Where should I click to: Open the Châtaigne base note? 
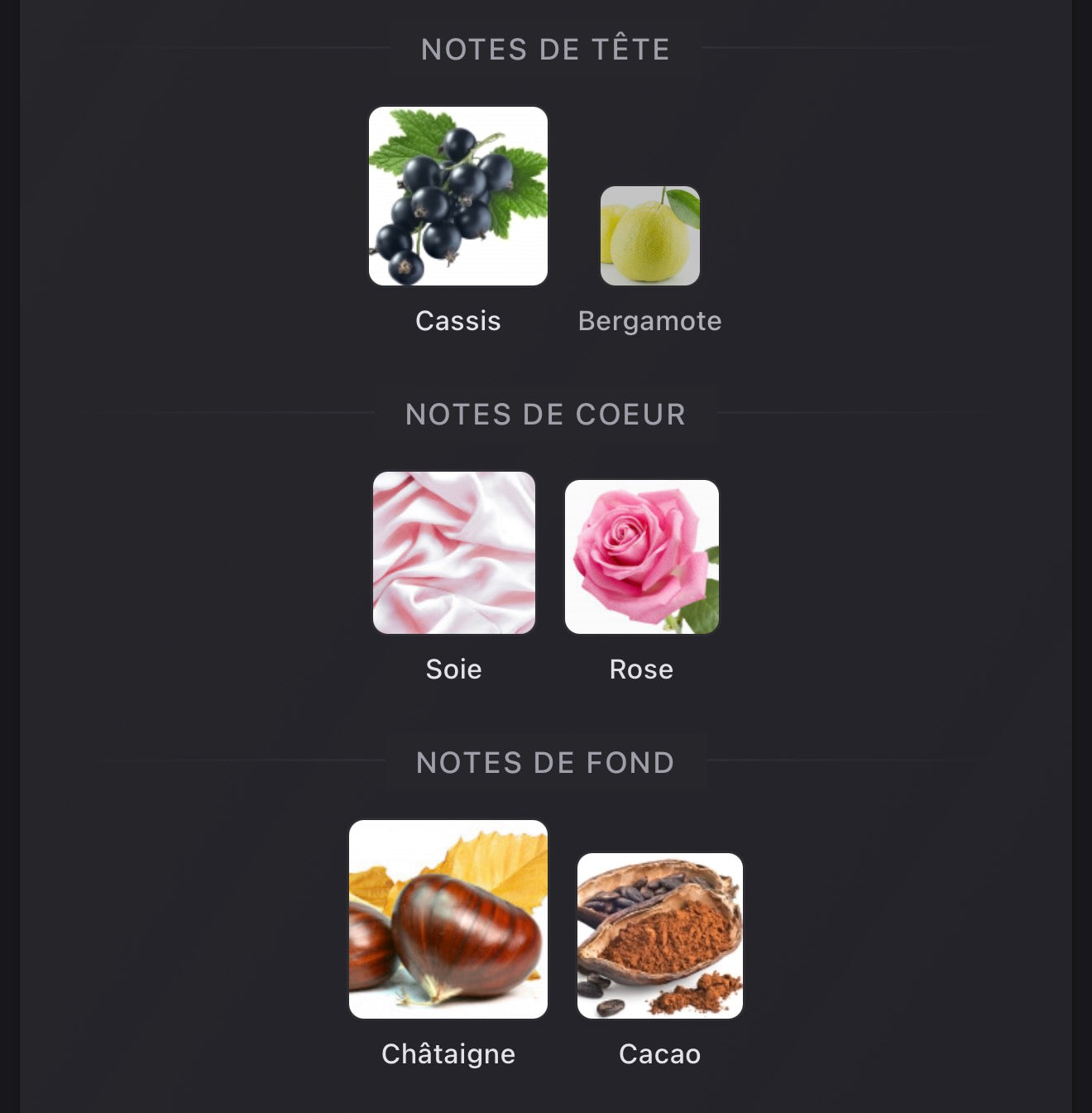click(448, 919)
